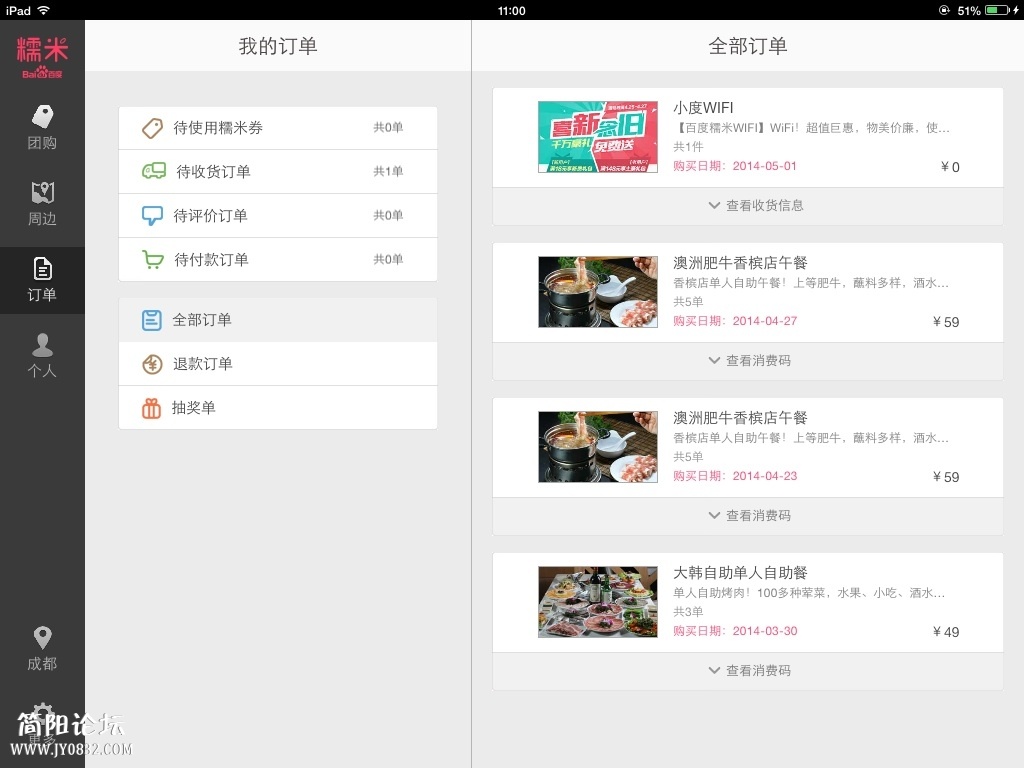Change the city from 成都
Image resolution: width=1024 pixels, height=768 pixels.
tap(42, 648)
